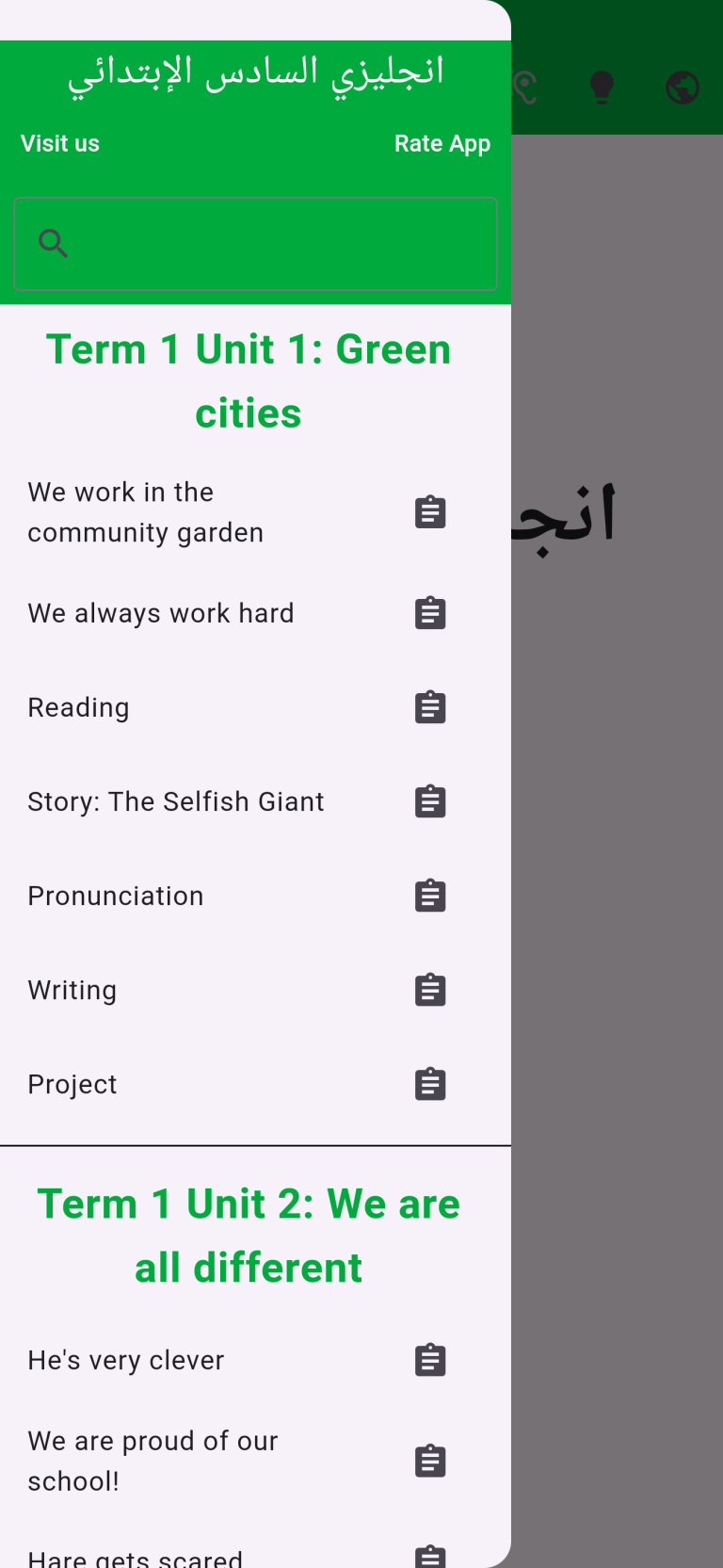723x1568 pixels.
Task: Open 'He's very clever' lesson
Action: point(126,1360)
